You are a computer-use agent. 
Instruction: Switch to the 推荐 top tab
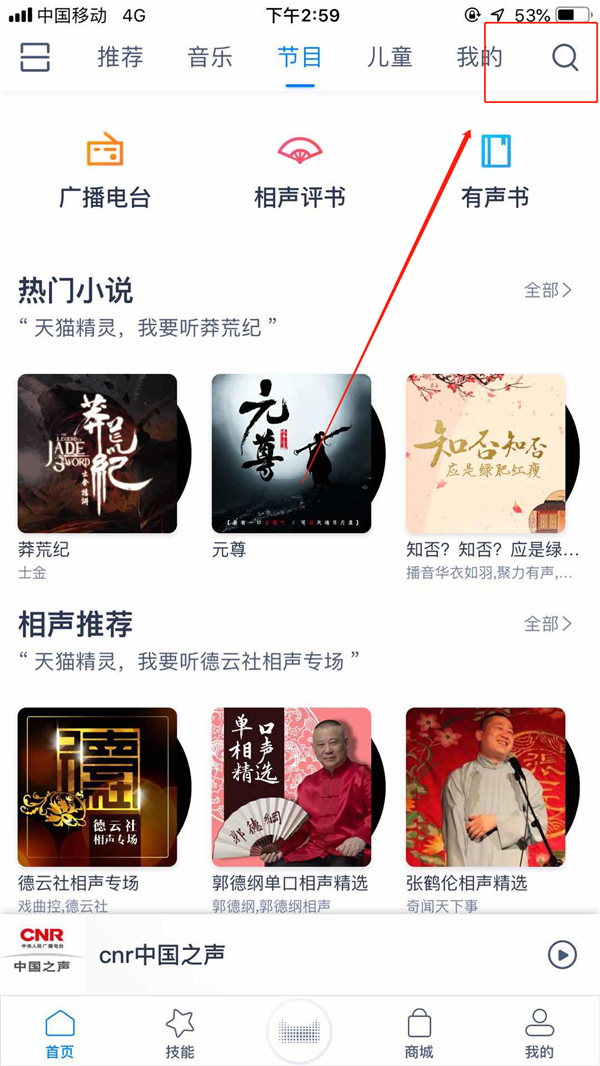(x=120, y=57)
